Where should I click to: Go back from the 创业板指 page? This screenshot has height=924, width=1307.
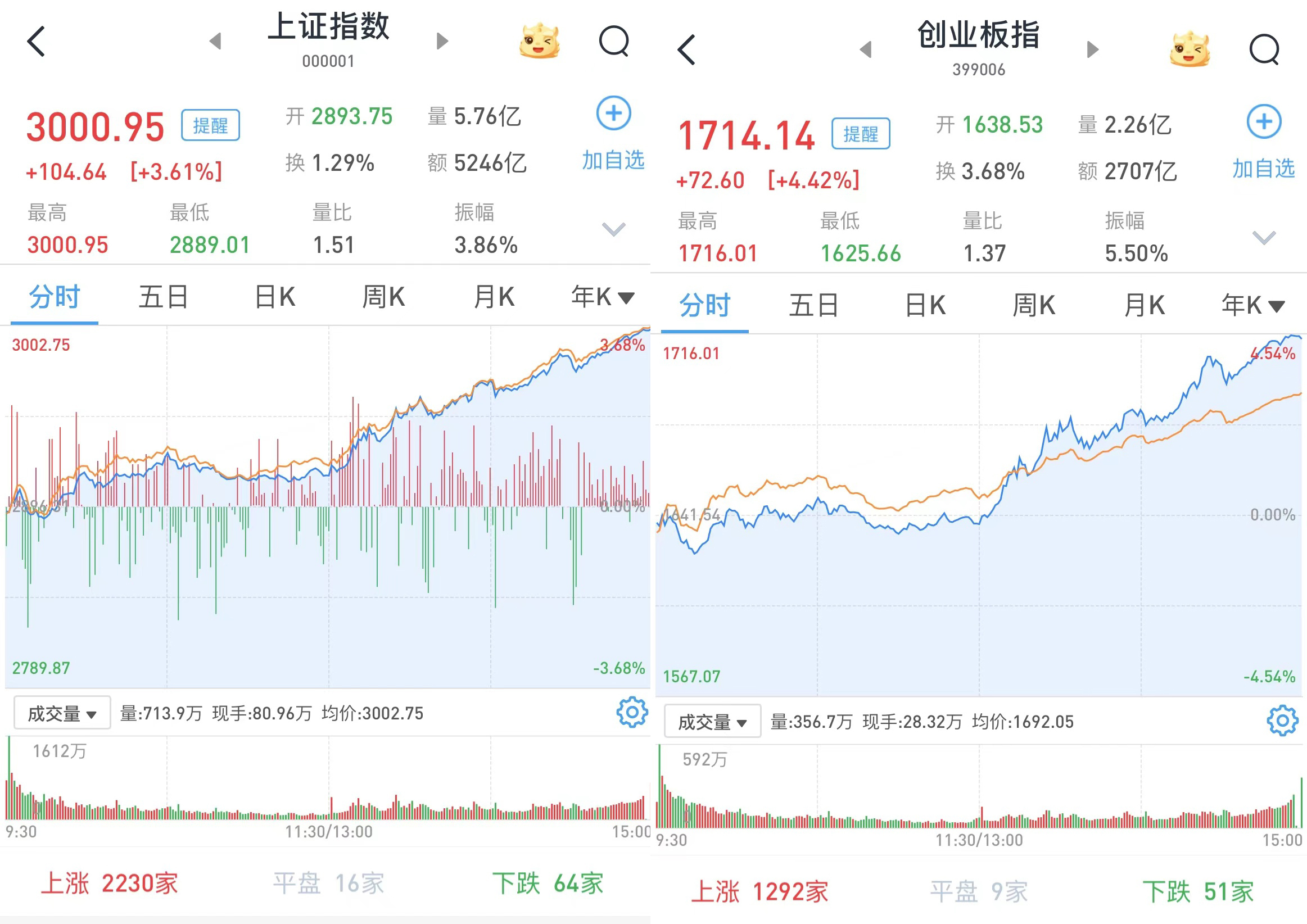click(686, 49)
